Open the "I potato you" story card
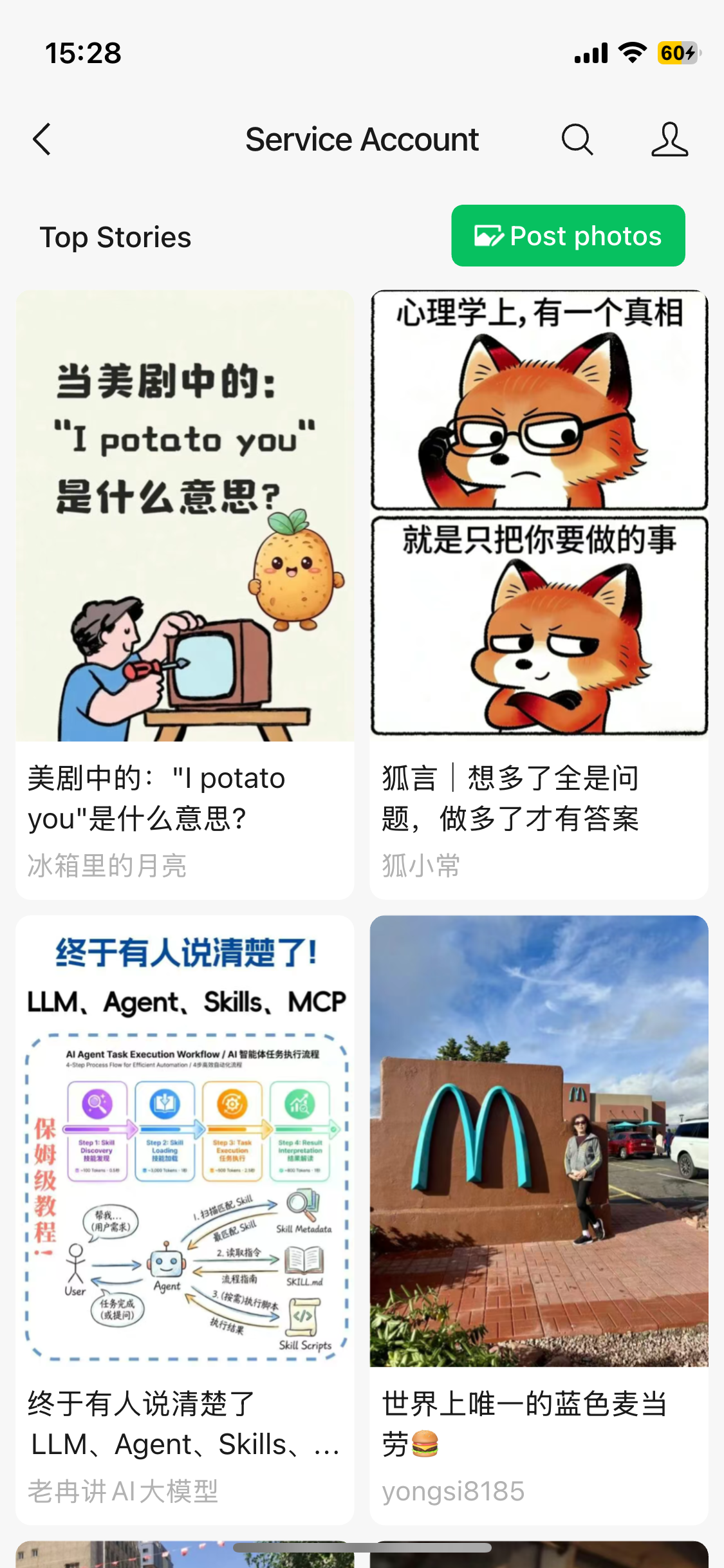This screenshot has height=1568, width=724. coord(185,594)
